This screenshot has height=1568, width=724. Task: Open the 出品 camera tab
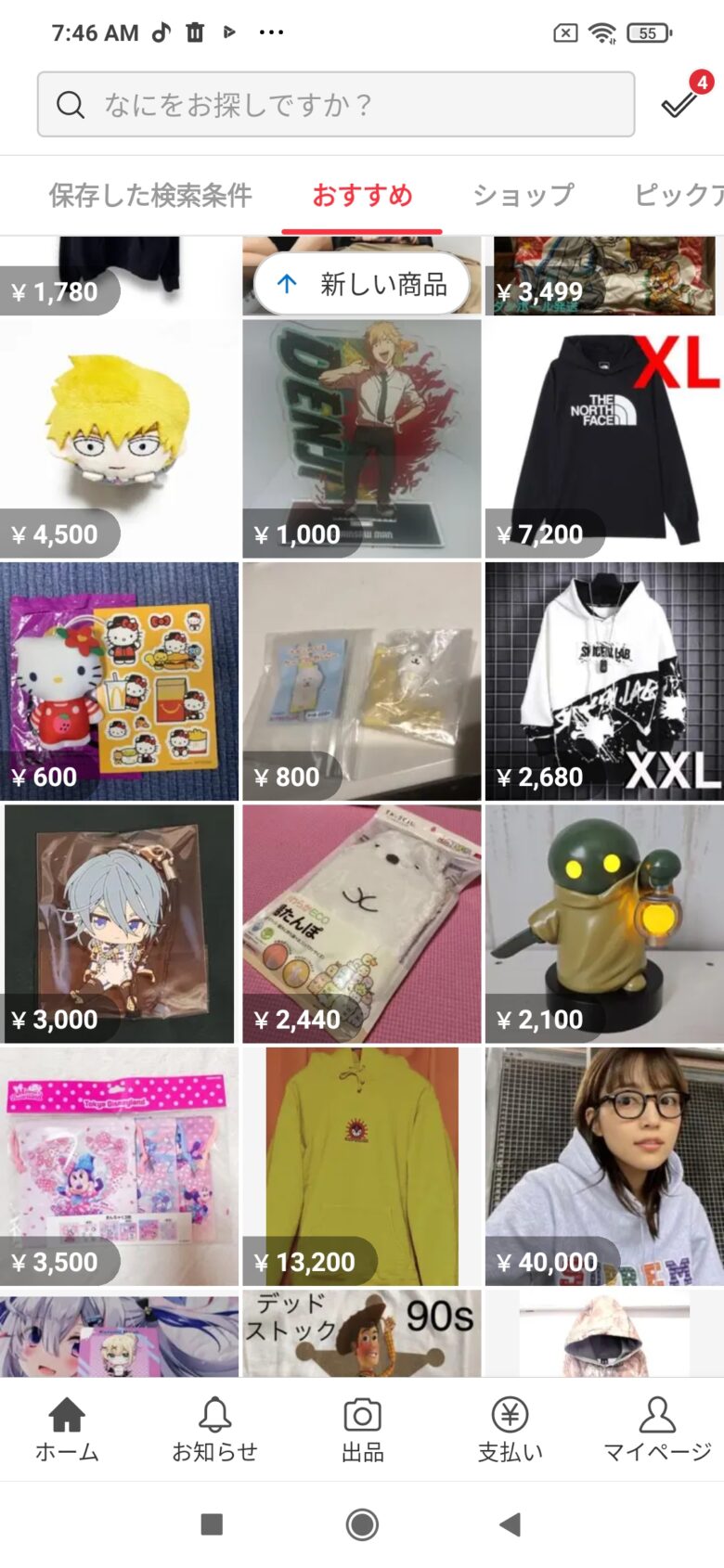coord(362,1429)
